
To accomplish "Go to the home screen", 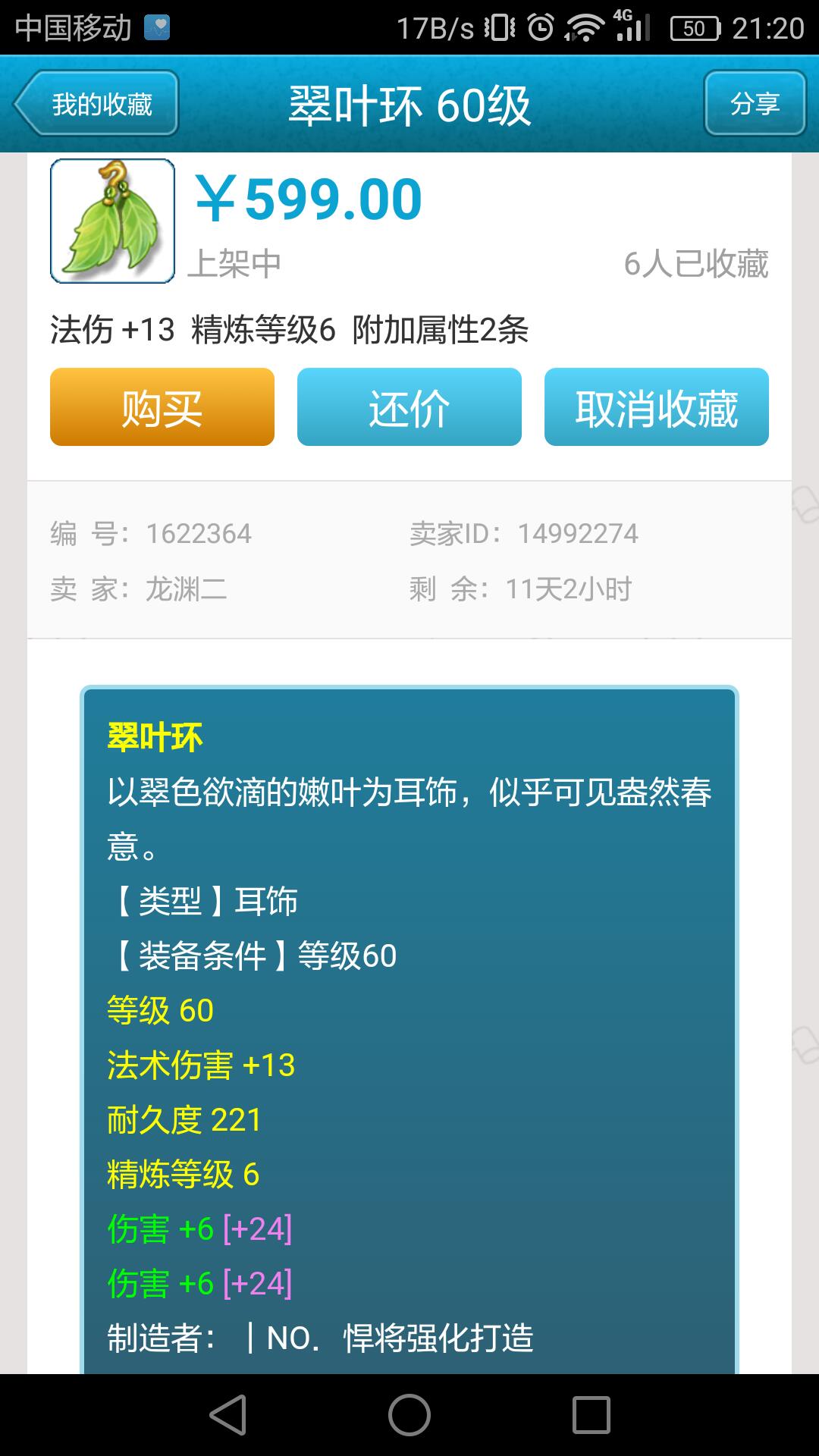I will (409, 1415).
